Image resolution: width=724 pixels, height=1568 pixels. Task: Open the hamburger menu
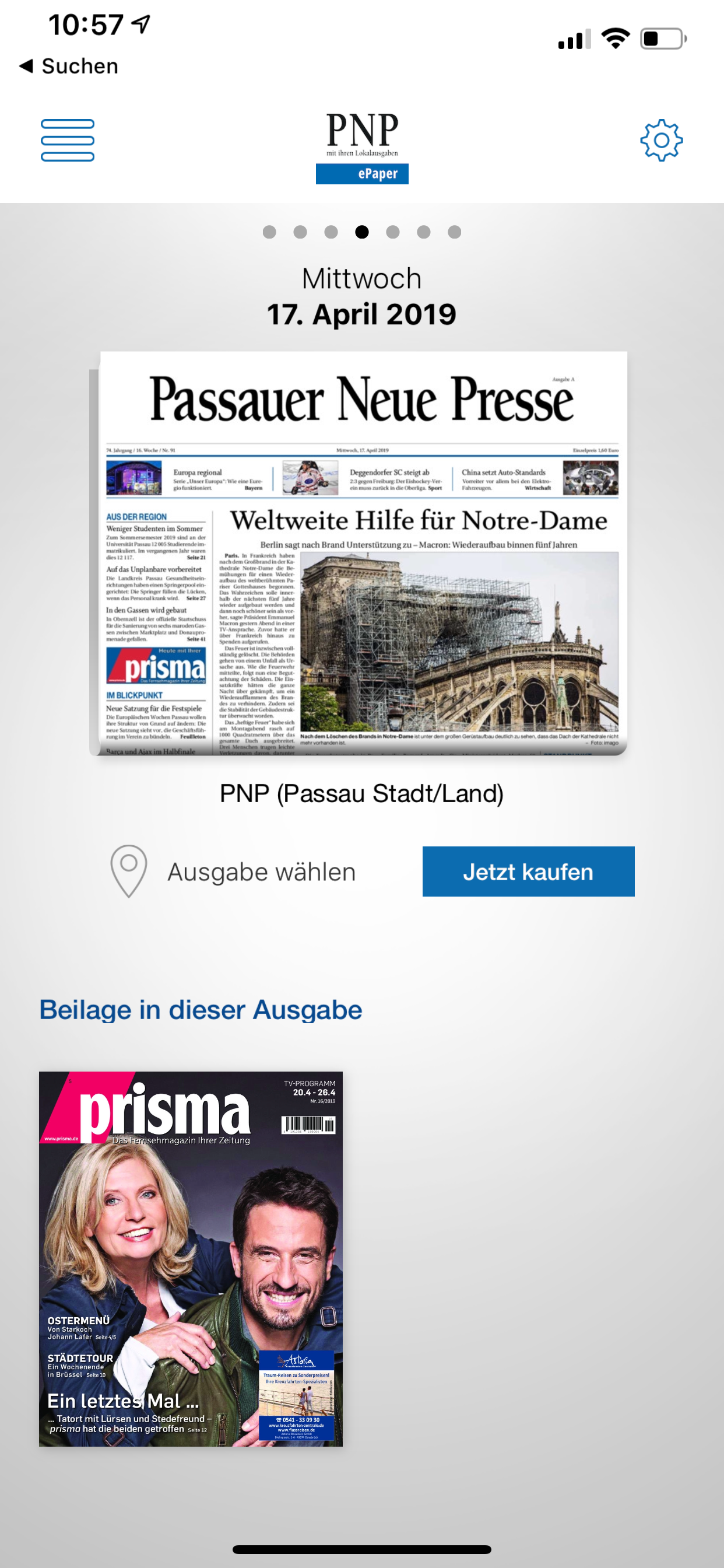[x=67, y=140]
